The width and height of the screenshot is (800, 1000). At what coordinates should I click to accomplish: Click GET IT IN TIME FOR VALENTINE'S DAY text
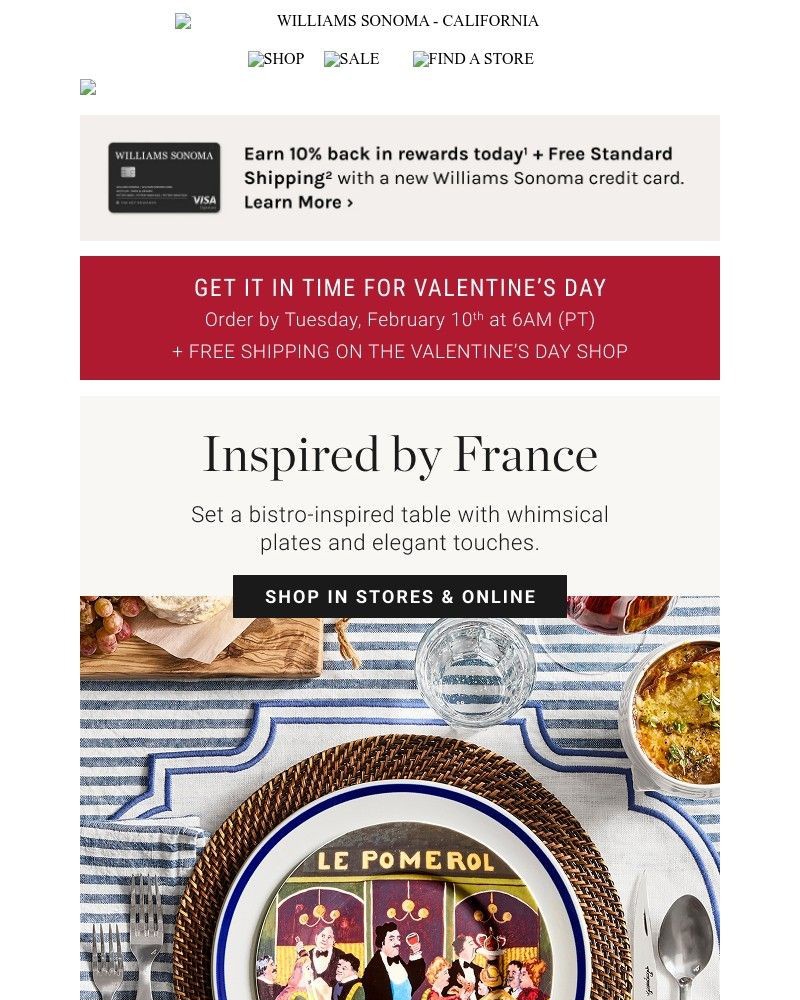400,287
